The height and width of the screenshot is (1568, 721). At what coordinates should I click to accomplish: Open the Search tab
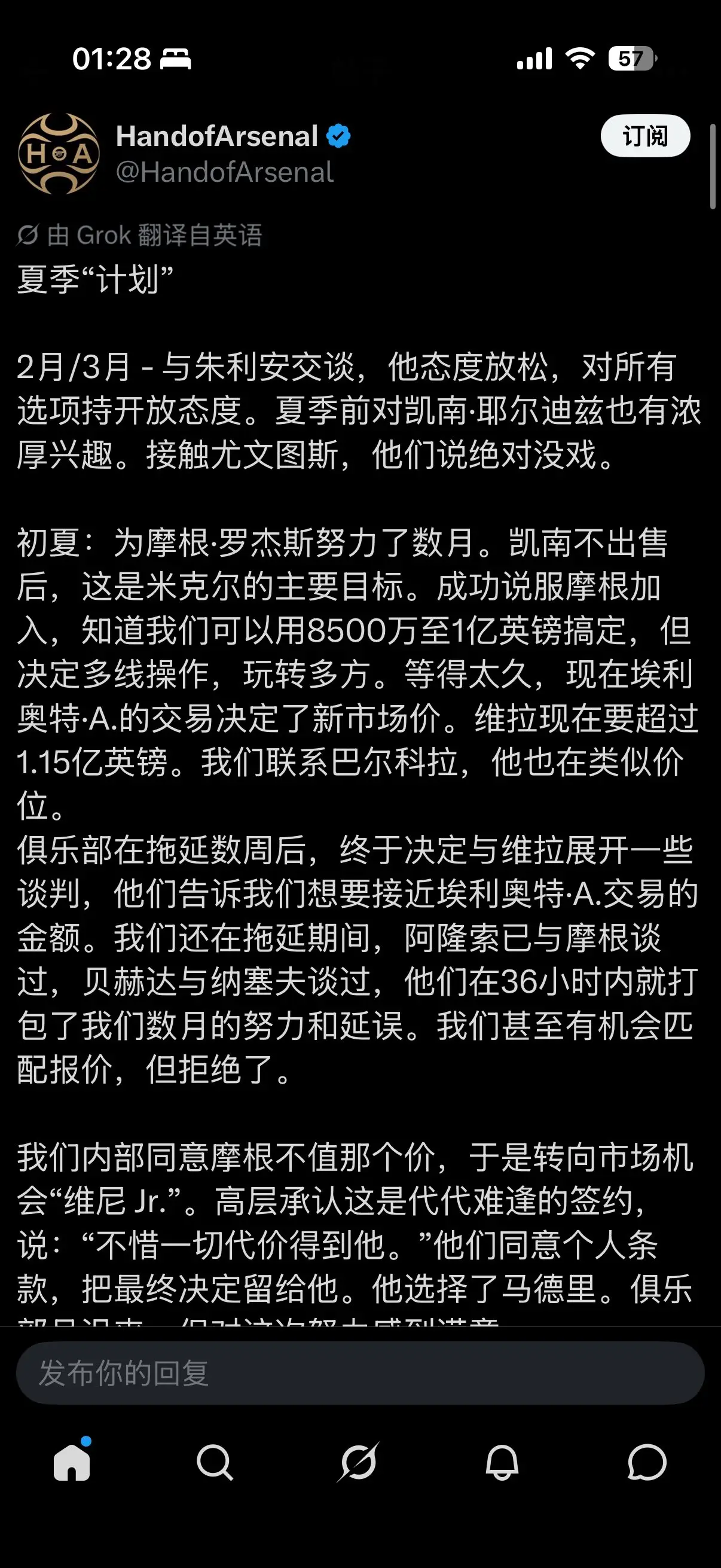tap(215, 1462)
